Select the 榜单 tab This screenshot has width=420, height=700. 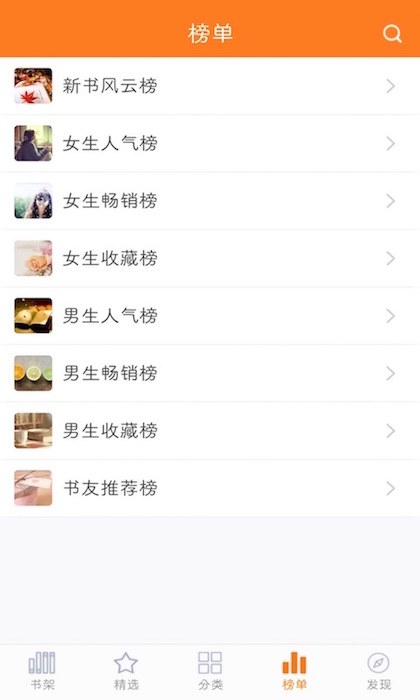(x=294, y=671)
